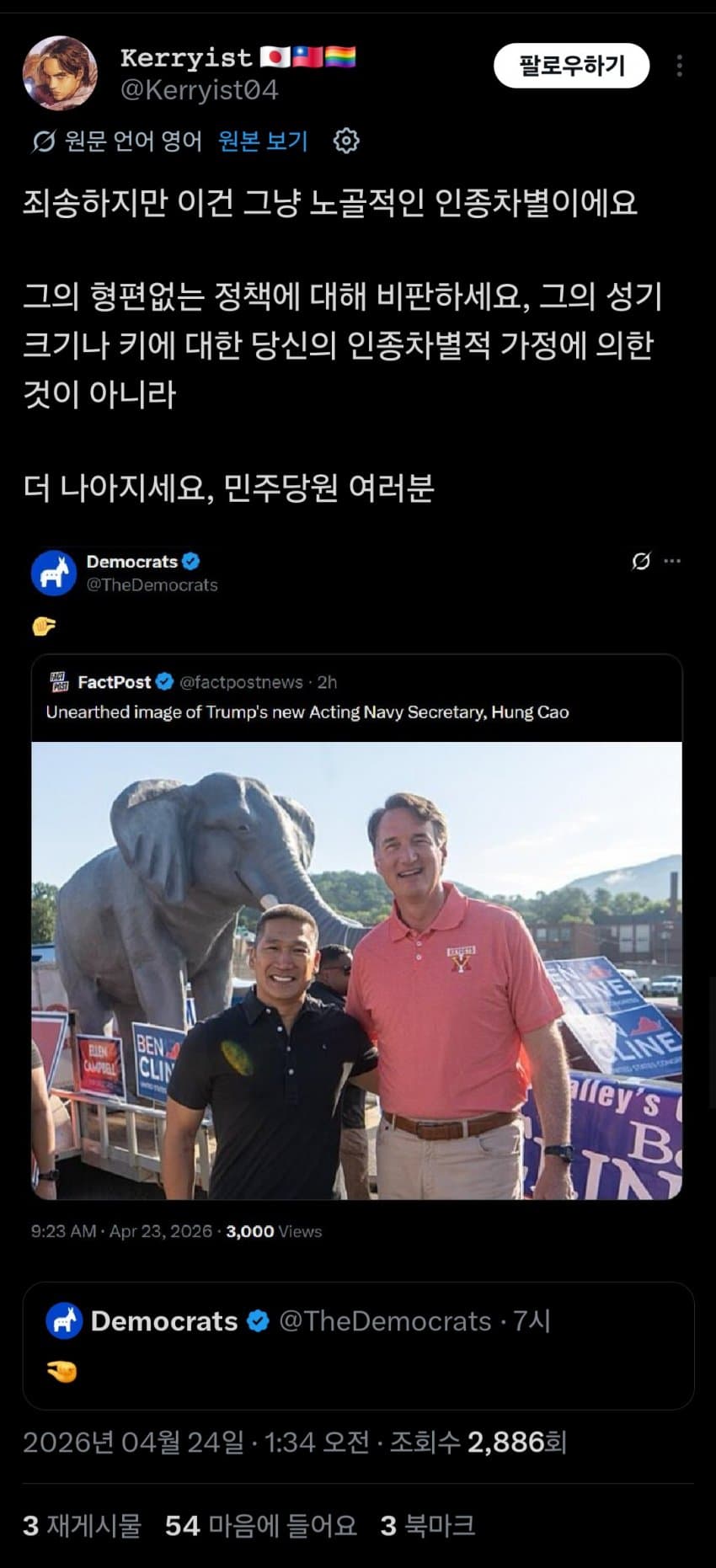The image size is (716, 1568).
Task: Open the post's three-dot overflow menu
Action: click(x=679, y=66)
